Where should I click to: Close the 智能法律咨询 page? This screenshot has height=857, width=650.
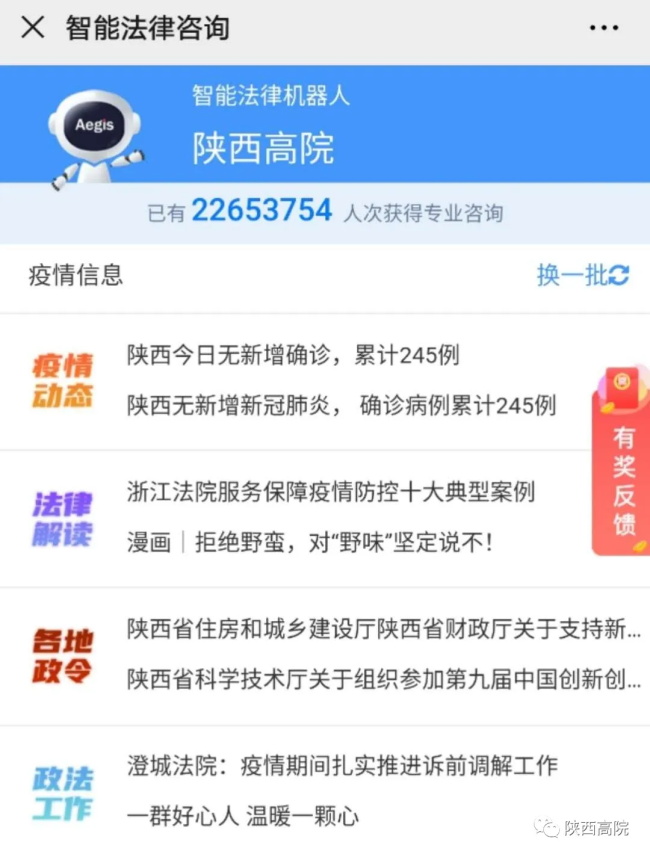pyautogui.click(x=33, y=27)
